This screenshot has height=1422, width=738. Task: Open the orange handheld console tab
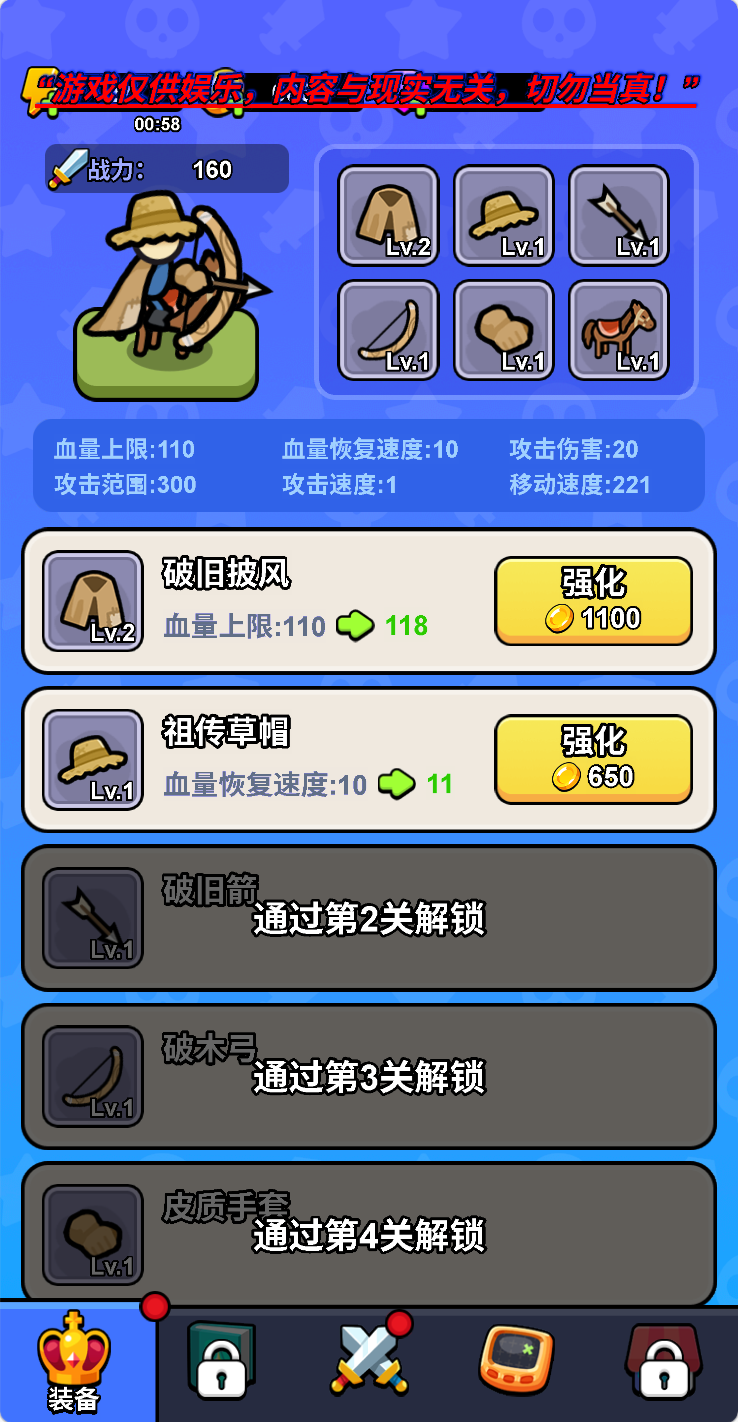tap(516, 1360)
